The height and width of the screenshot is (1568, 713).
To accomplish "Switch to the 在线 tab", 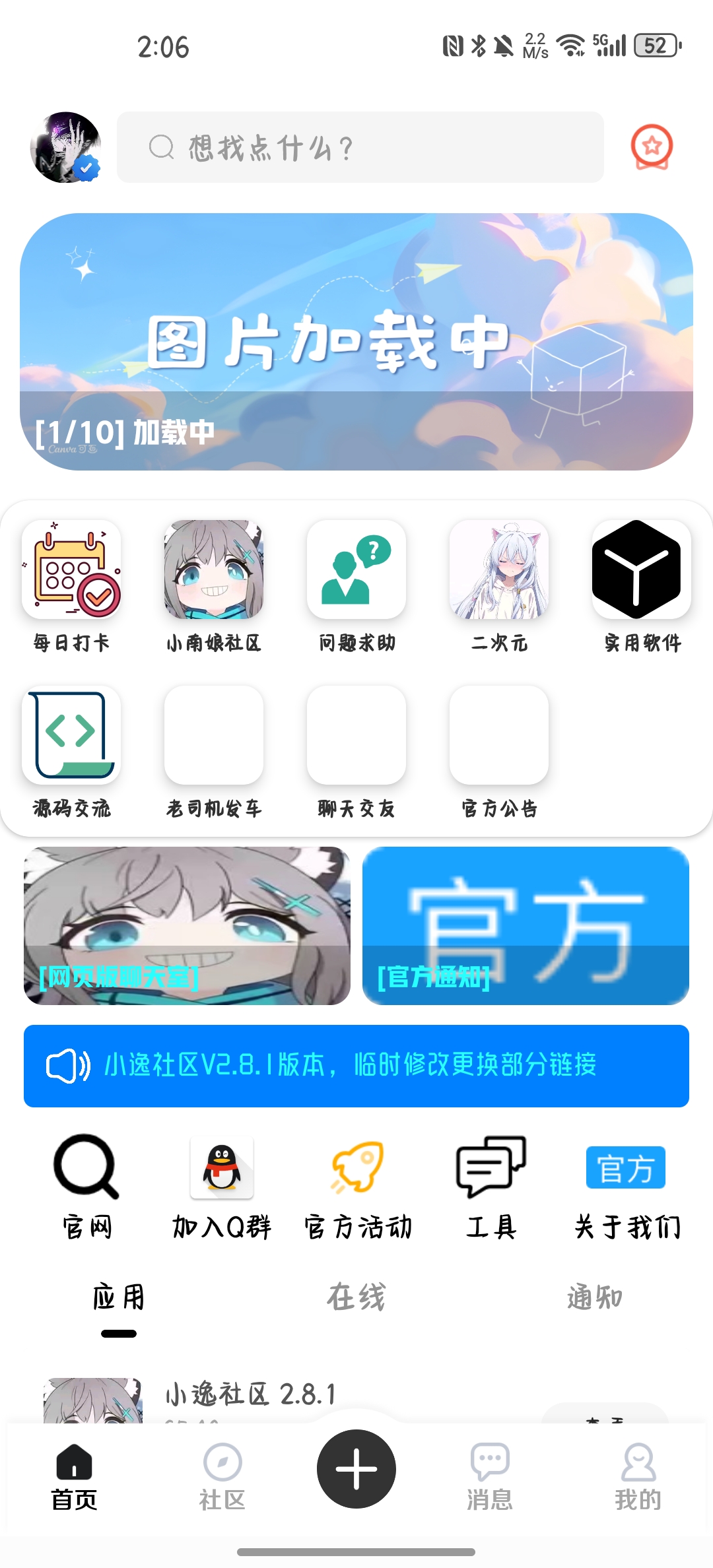I will (x=355, y=1295).
